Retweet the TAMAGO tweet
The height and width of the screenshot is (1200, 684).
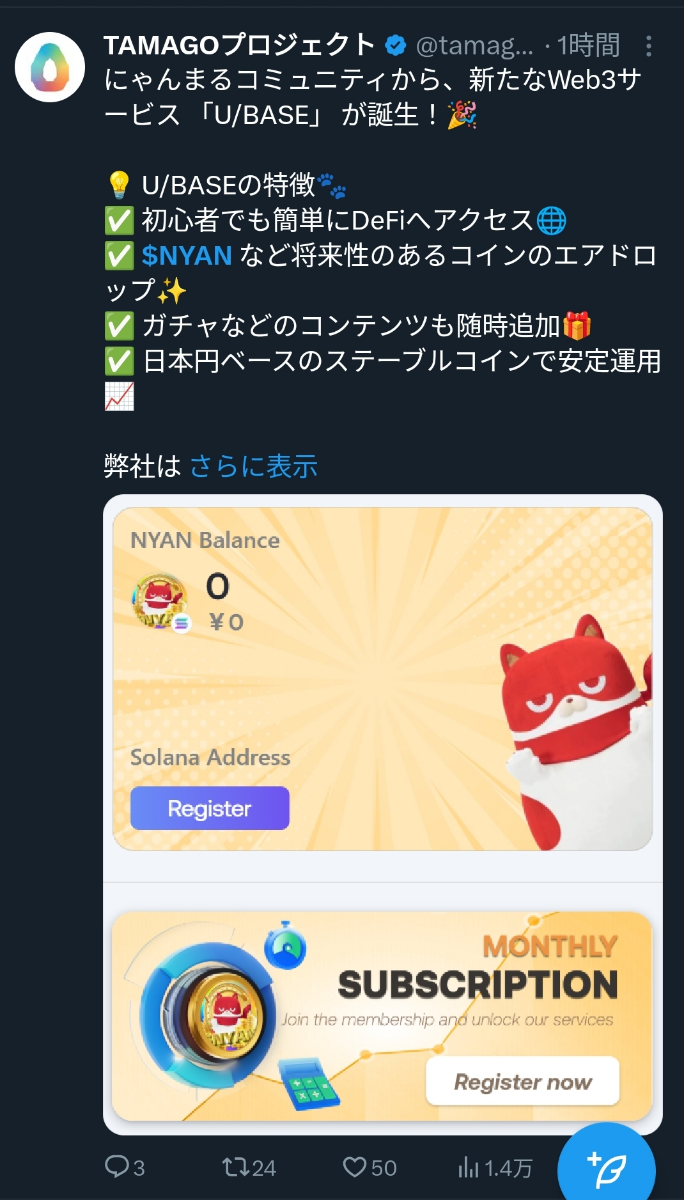coord(248,1167)
